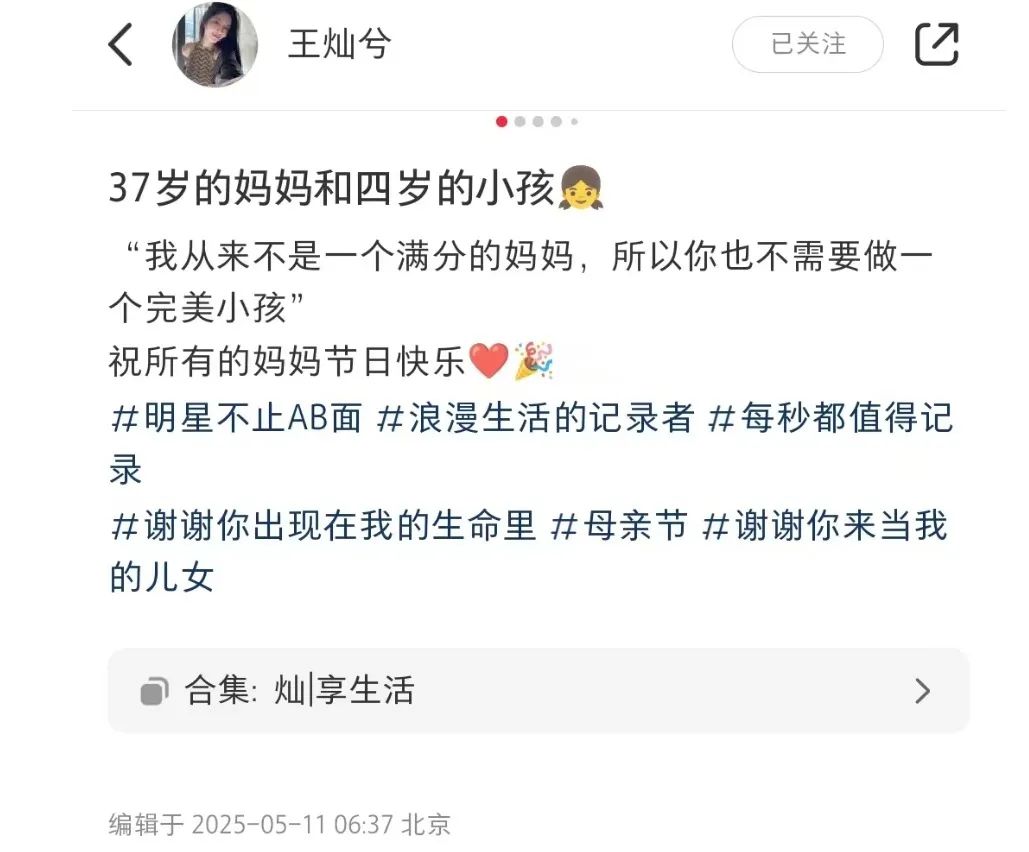Viewport: 1029px width, 852px height.
Task: Open the 灿|享生活 collection
Action: [x=538, y=690]
